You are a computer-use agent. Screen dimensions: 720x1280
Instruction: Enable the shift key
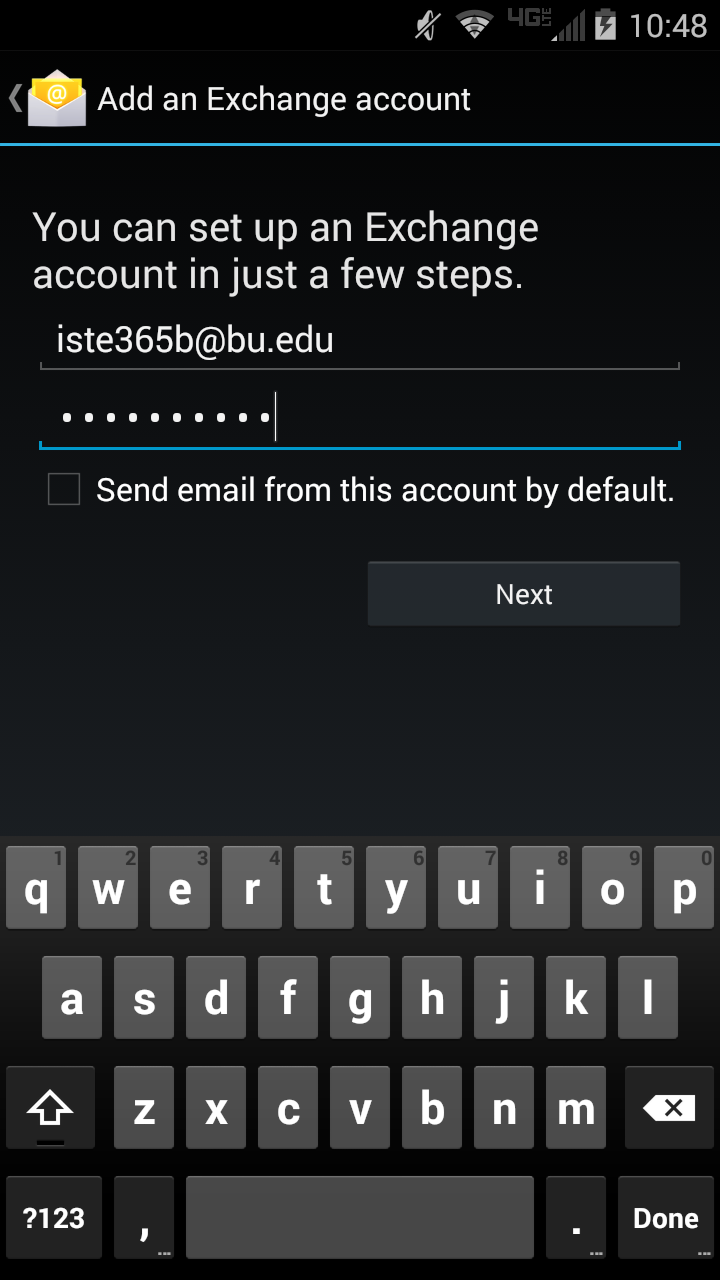(x=50, y=1108)
